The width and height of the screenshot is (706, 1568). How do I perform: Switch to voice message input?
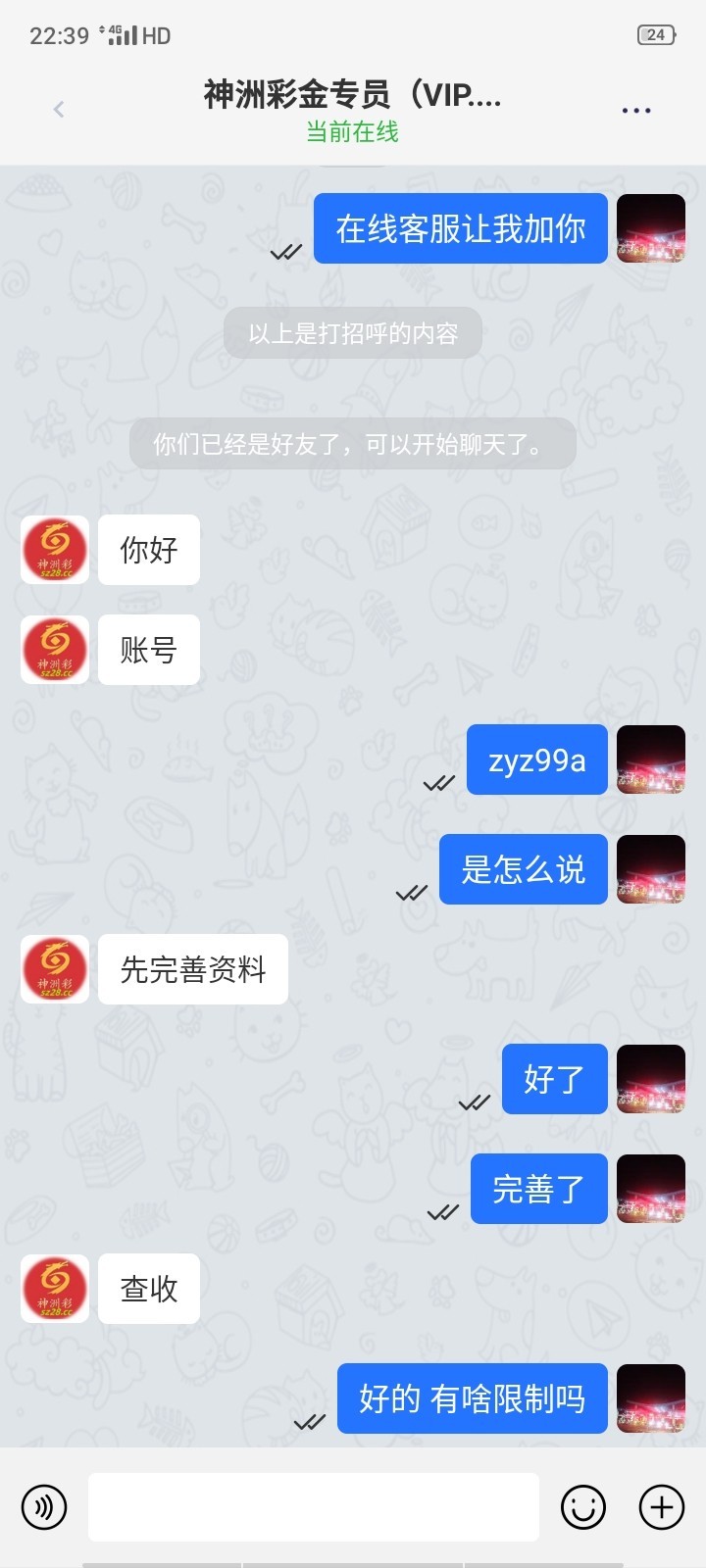pyautogui.click(x=44, y=1506)
